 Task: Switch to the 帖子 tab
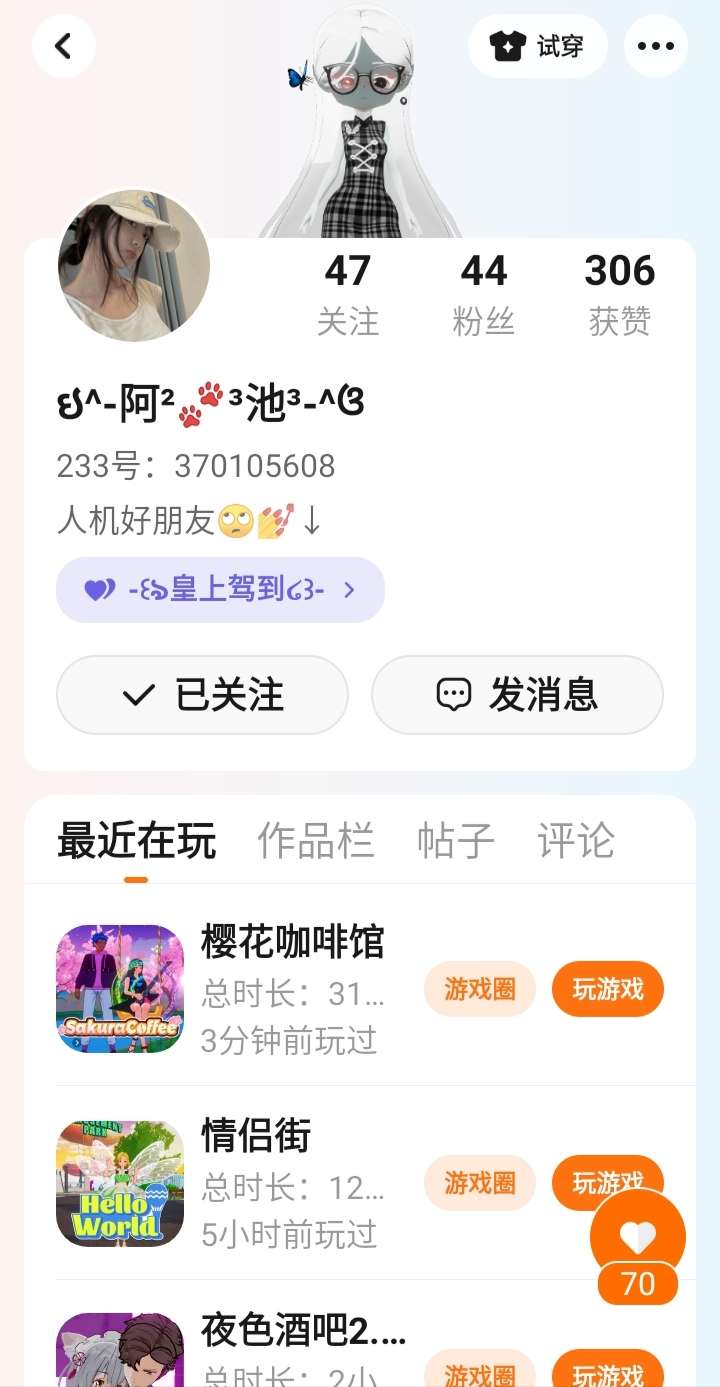[x=455, y=841]
